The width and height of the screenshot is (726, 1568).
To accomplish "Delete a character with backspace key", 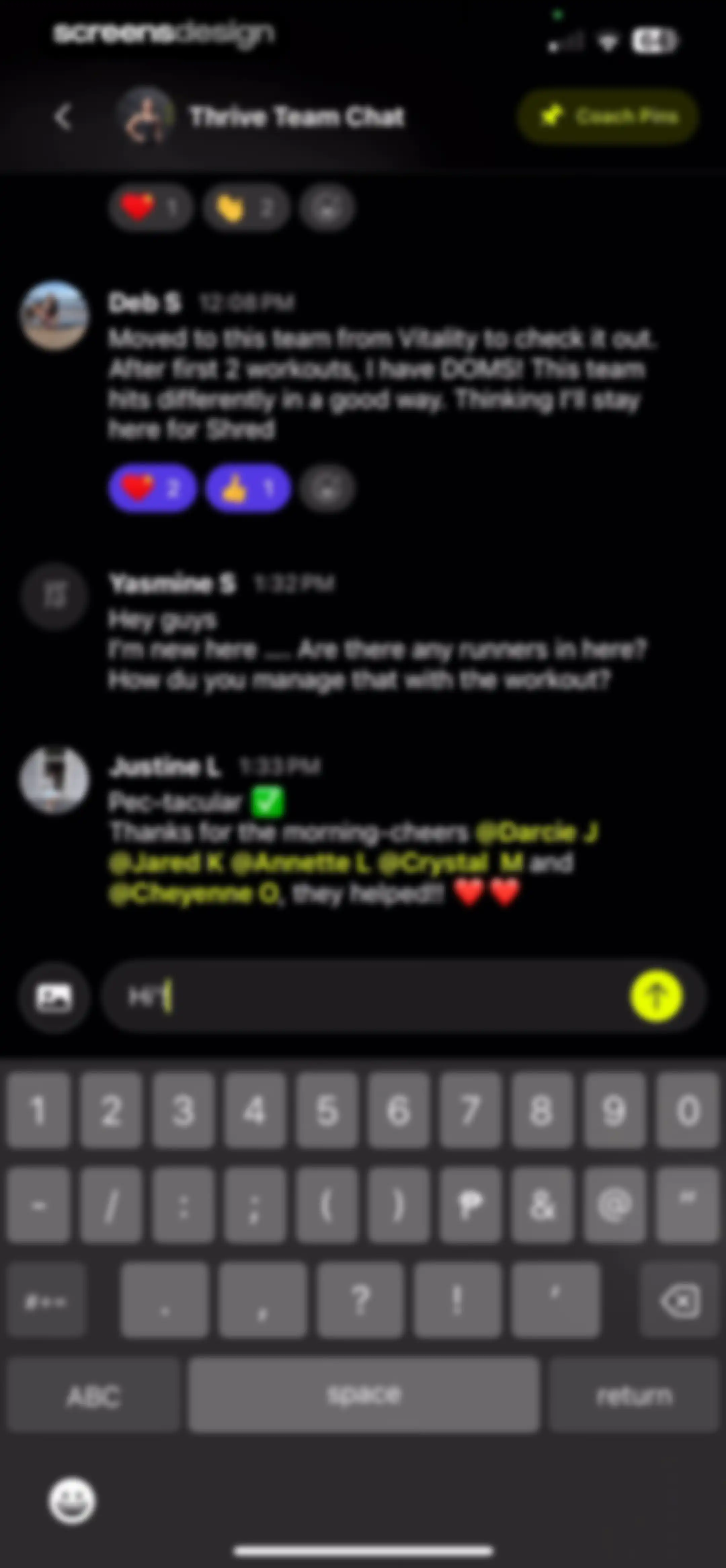I will pyautogui.click(x=680, y=1301).
